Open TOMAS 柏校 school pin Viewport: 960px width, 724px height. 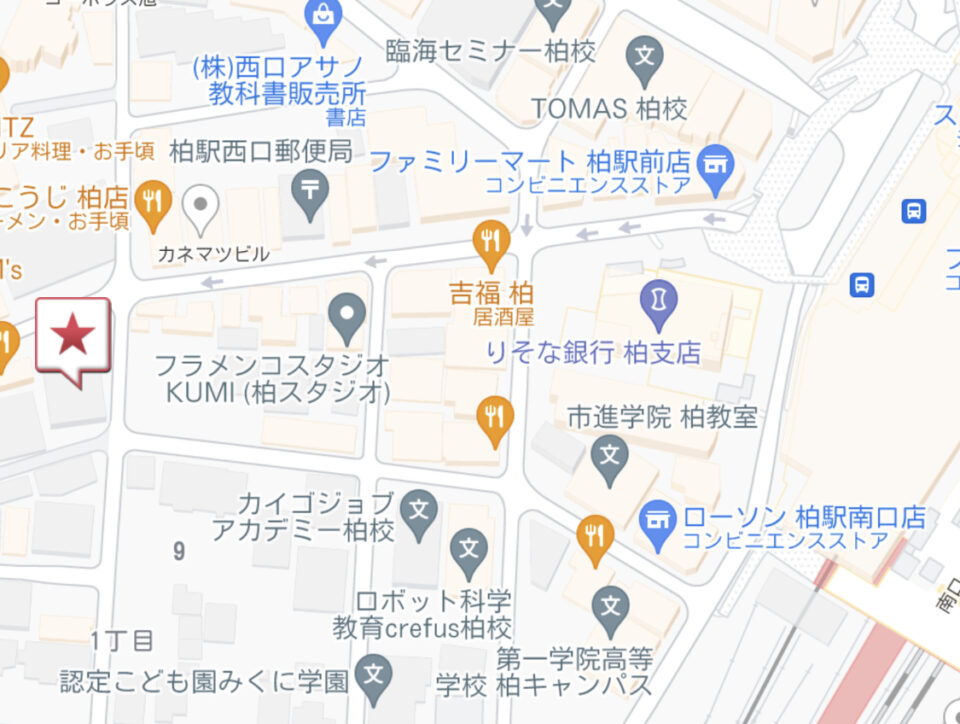click(x=646, y=58)
